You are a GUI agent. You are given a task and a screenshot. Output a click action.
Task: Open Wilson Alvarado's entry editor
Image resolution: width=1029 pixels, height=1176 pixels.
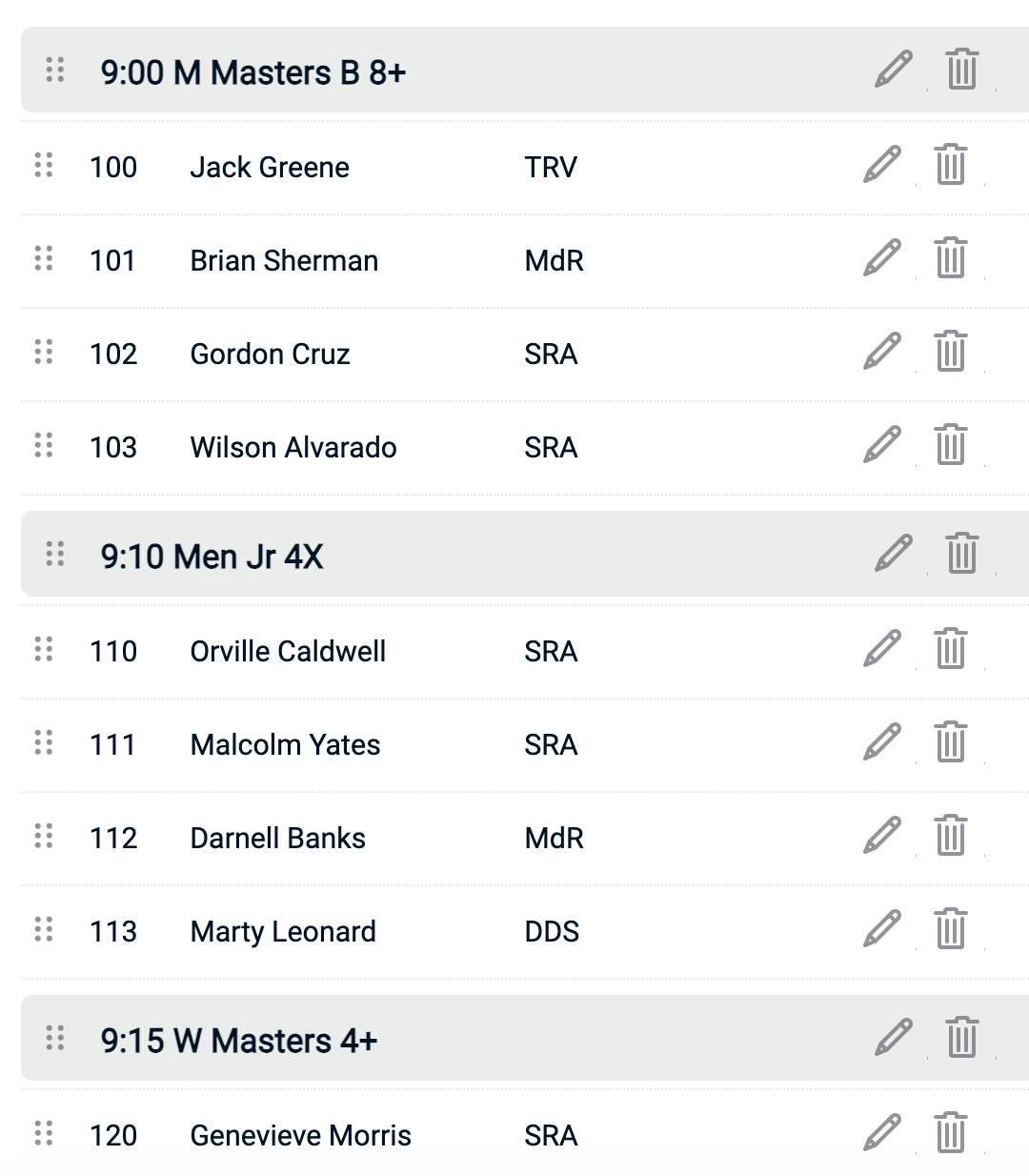click(x=881, y=445)
